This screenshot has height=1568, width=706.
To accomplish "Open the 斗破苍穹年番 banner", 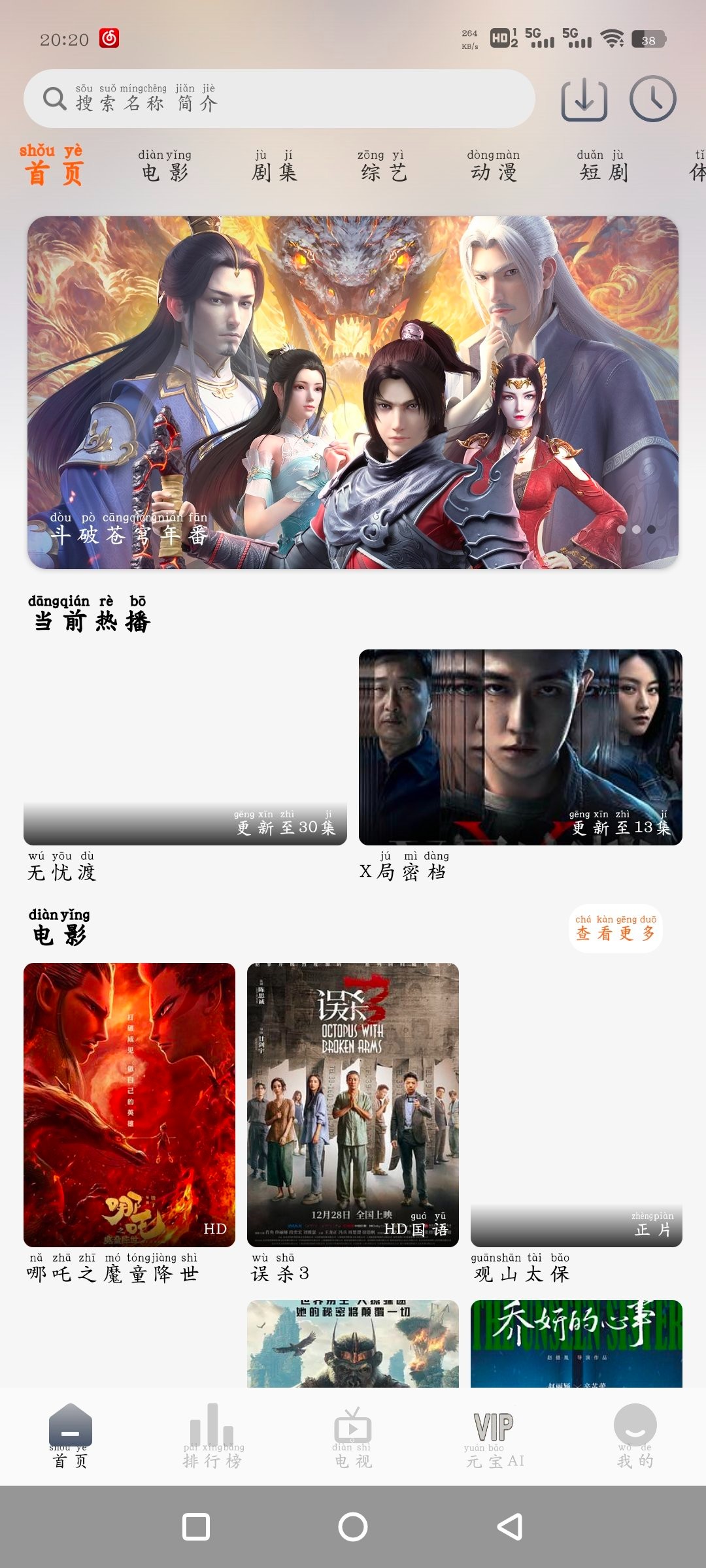I will pos(353,392).
